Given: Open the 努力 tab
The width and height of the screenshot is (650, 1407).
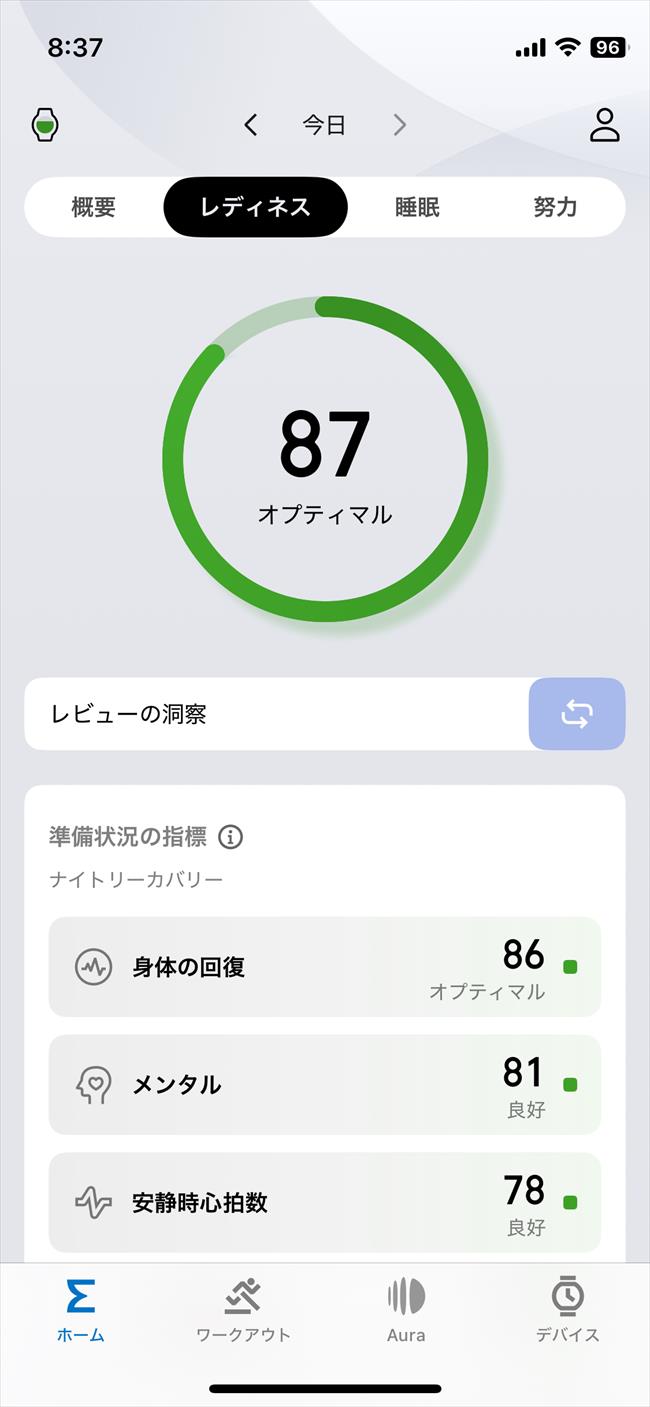Looking at the screenshot, I should click(x=555, y=207).
